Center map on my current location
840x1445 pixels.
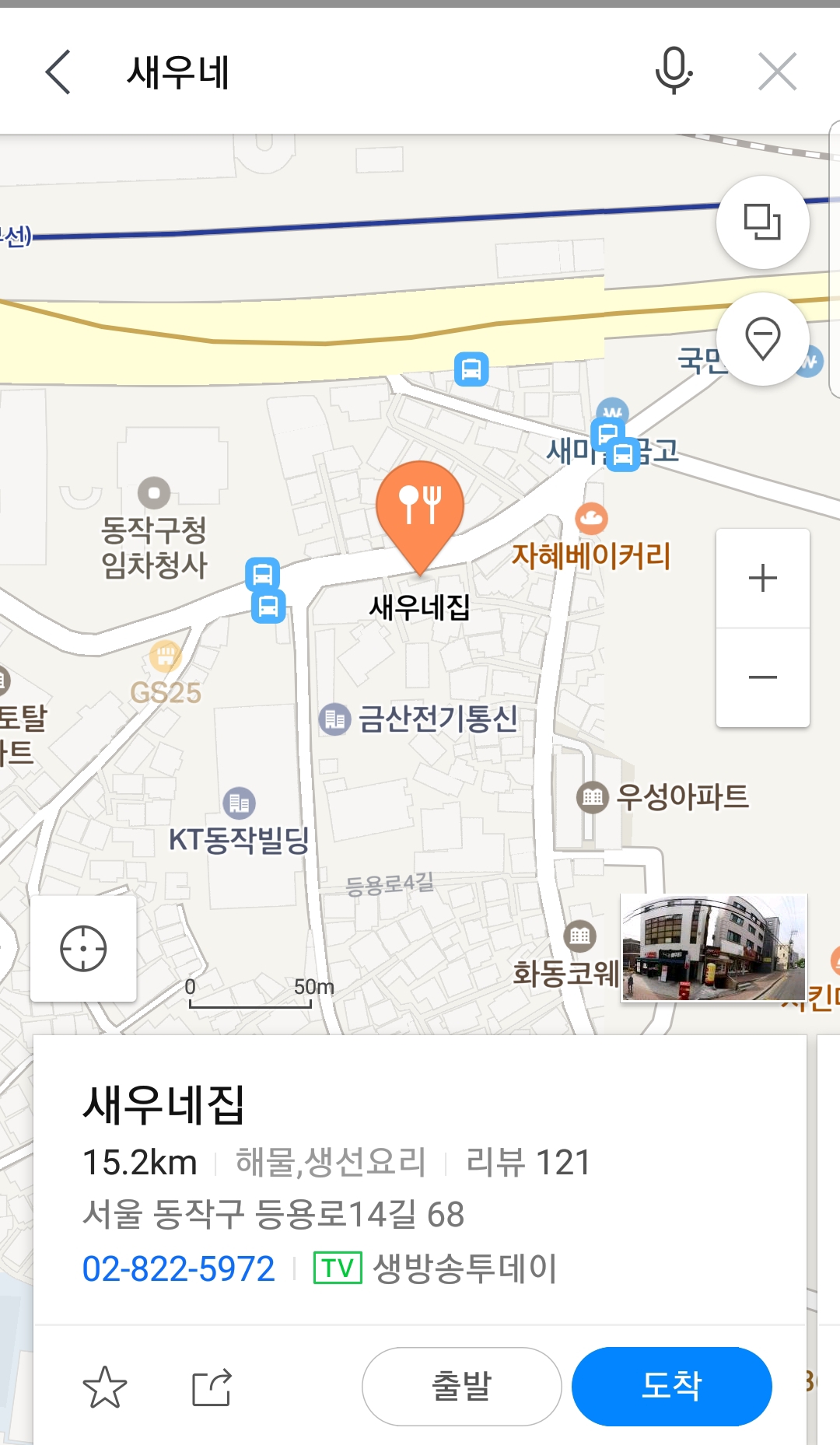pyautogui.click(x=83, y=949)
